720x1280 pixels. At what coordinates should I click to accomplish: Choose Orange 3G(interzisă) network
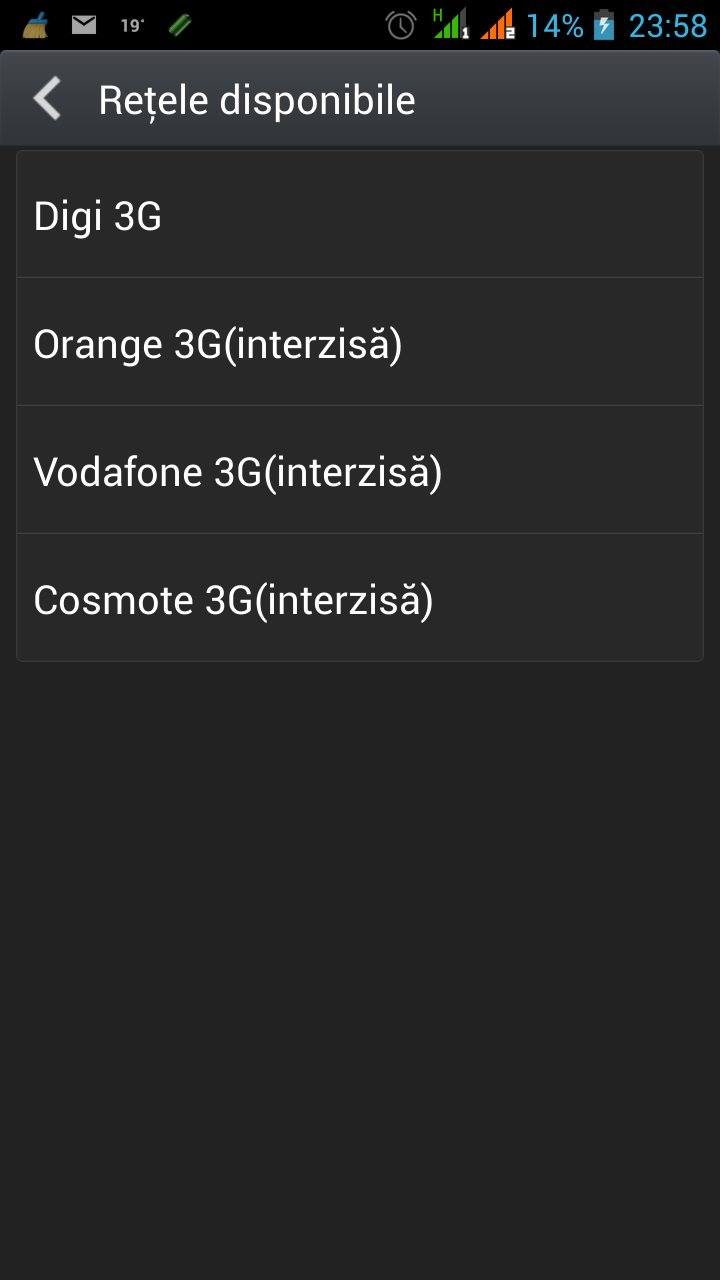(360, 344)
